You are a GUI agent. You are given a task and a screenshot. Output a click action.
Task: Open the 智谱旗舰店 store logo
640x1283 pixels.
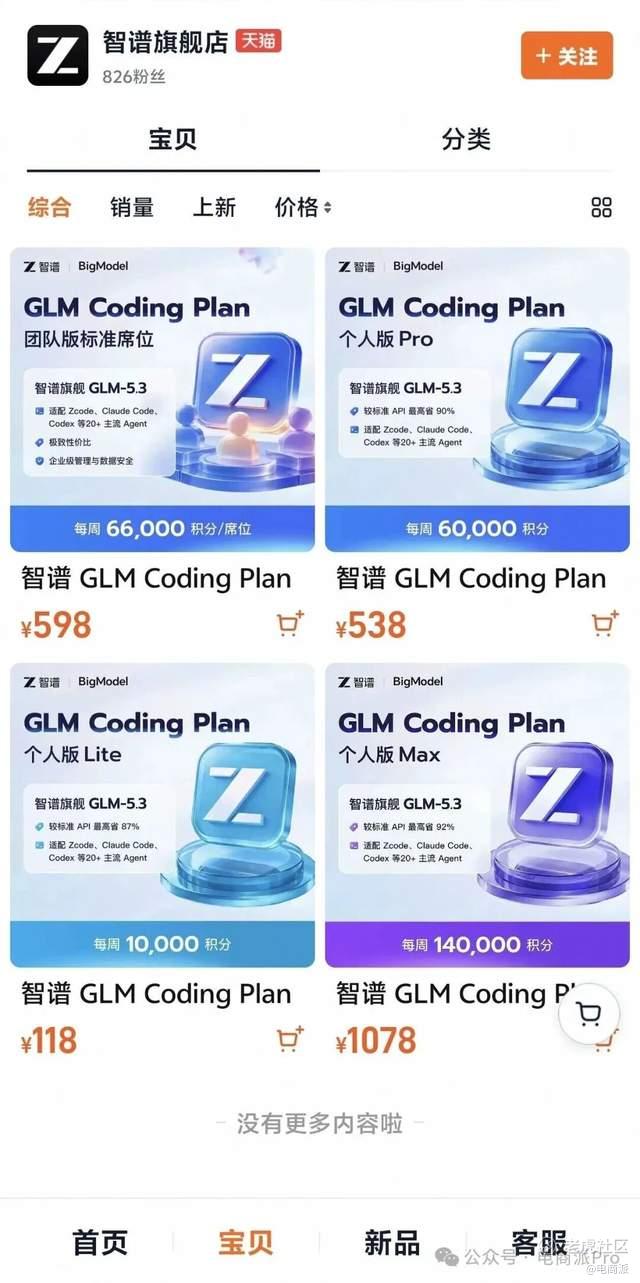(x=57, y=55)
